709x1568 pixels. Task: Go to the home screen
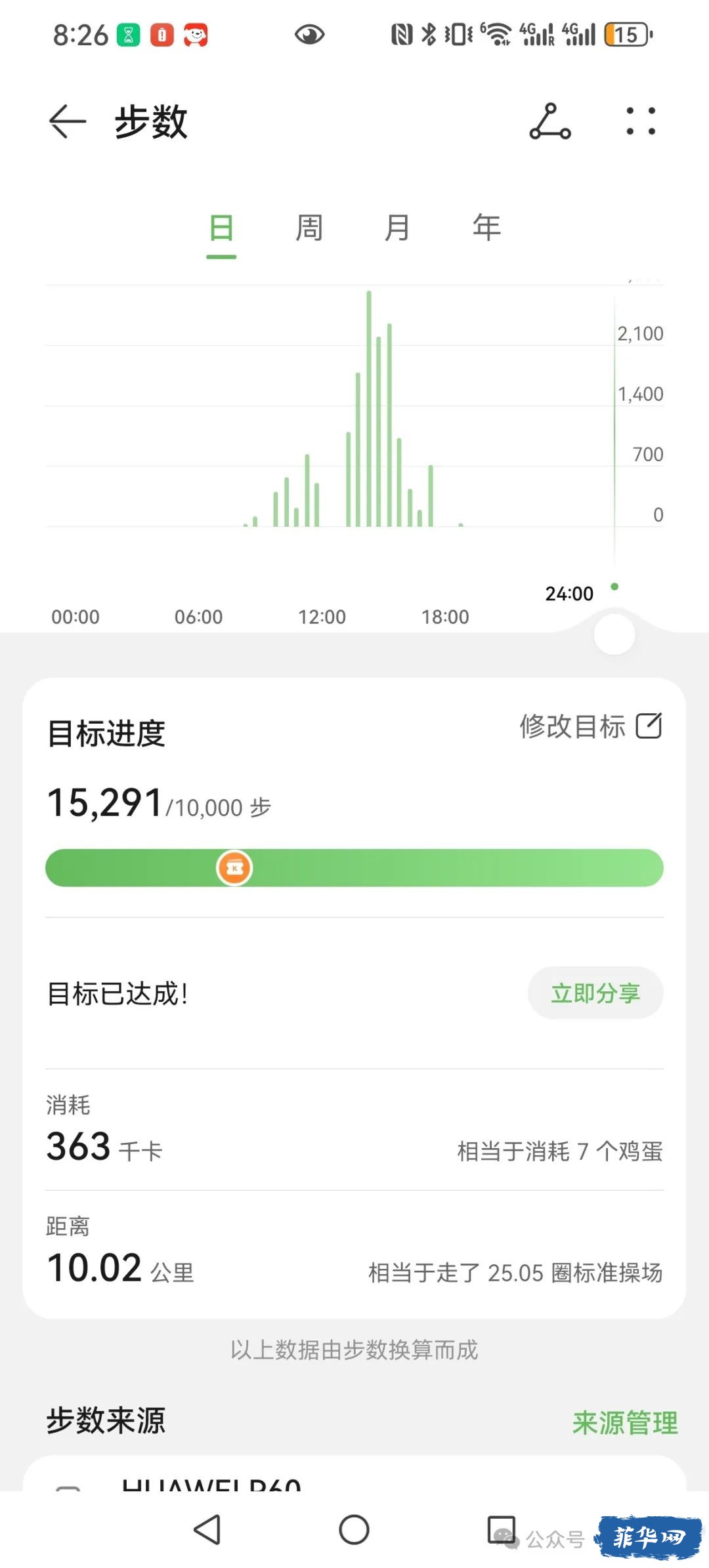(354, 1529)
